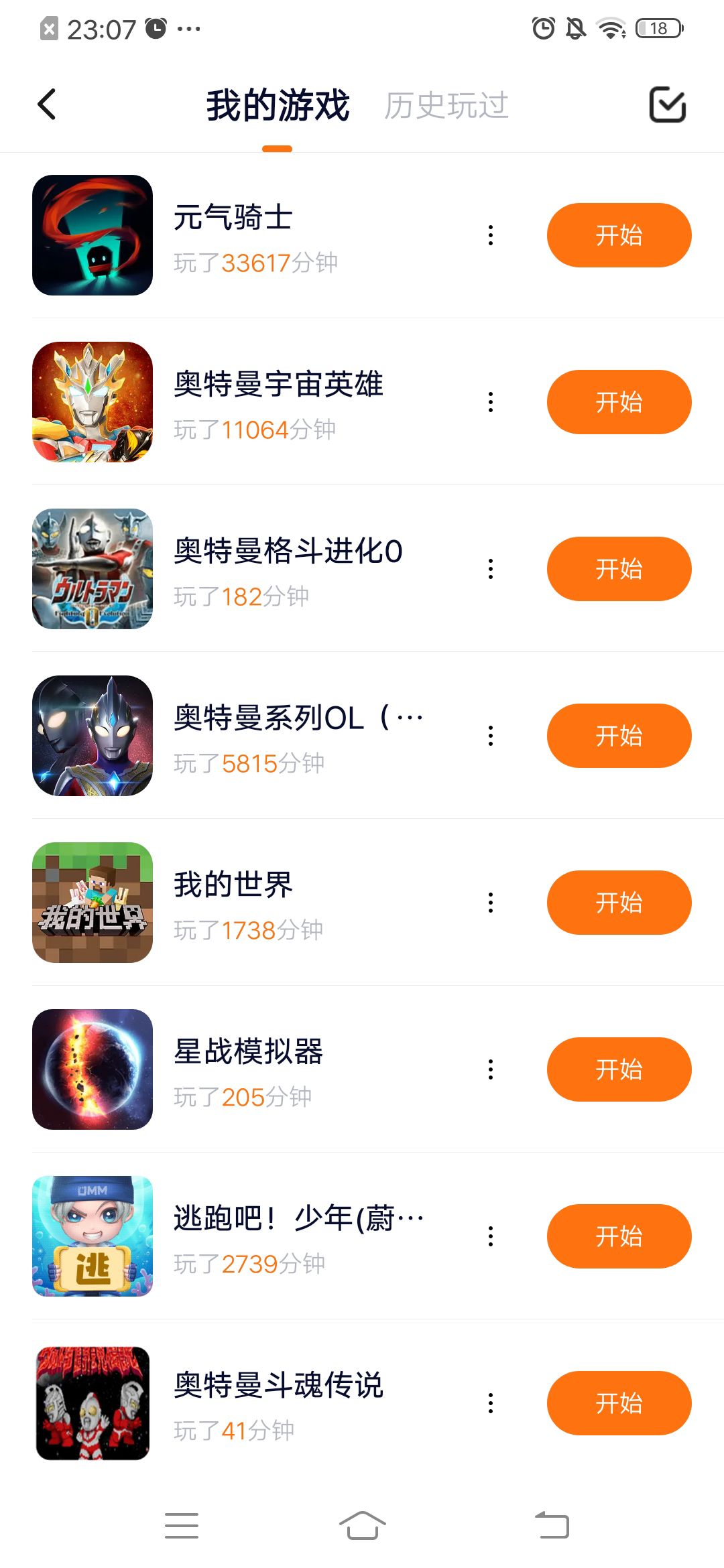Viewport: 724px width, 1568px height.
Task: Open the 奥特曼斗魂传说 game entry
Action: 278,1385
